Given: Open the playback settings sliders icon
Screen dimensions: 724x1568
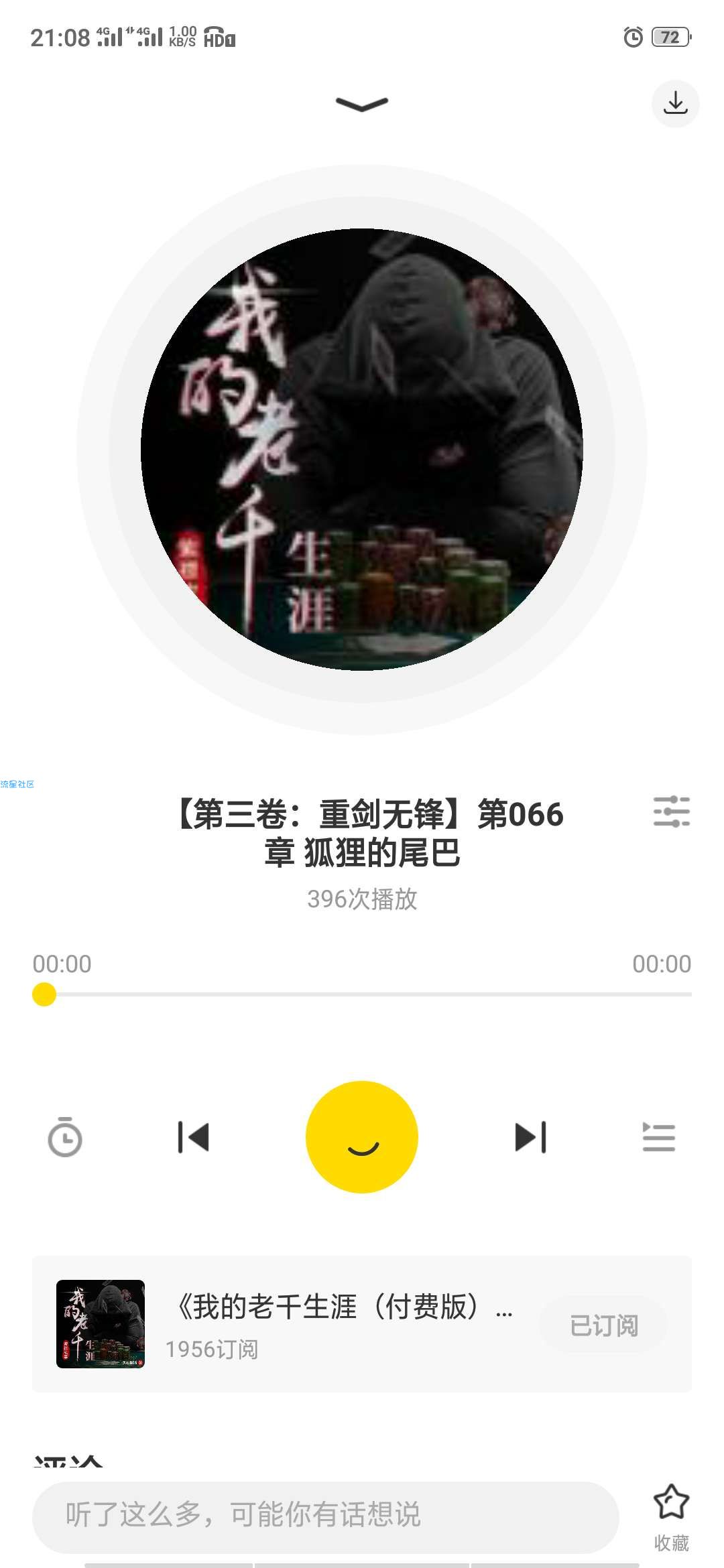Looking at the screenshot, I should (672, 811).
